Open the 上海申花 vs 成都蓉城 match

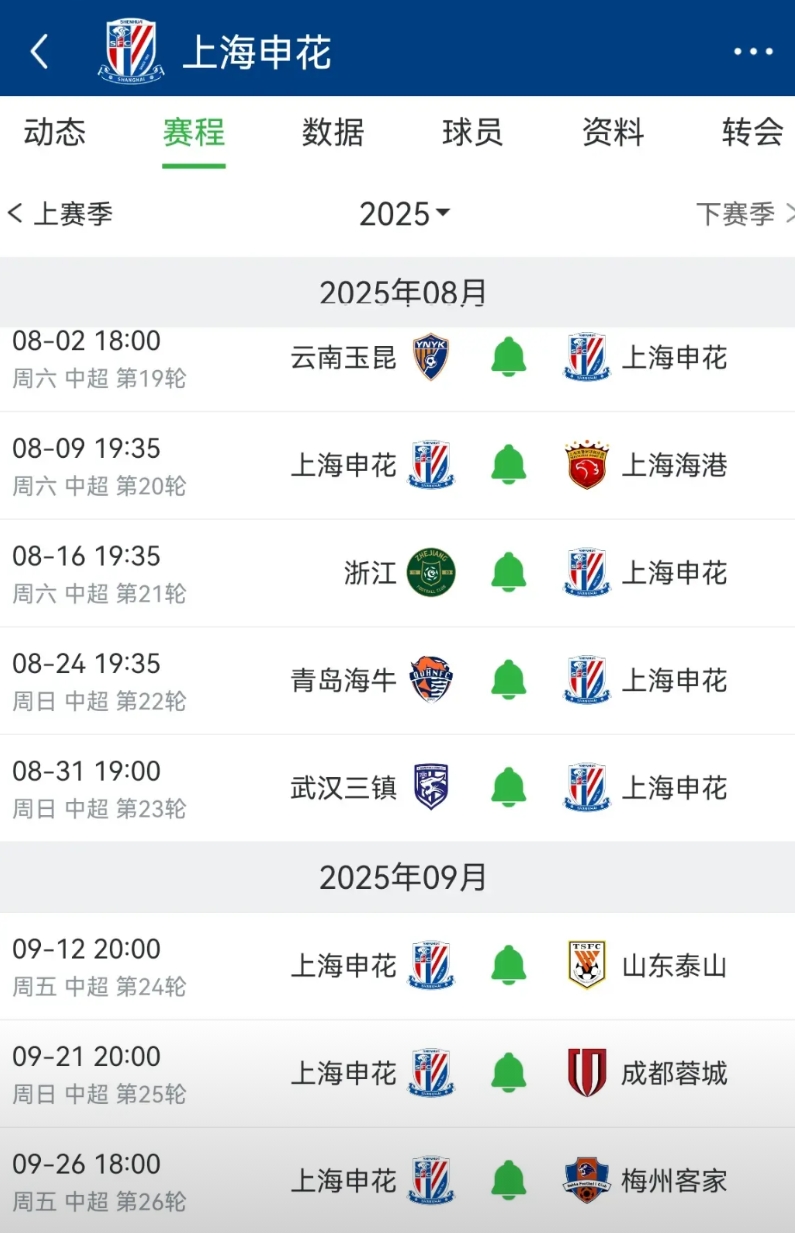397,1074
